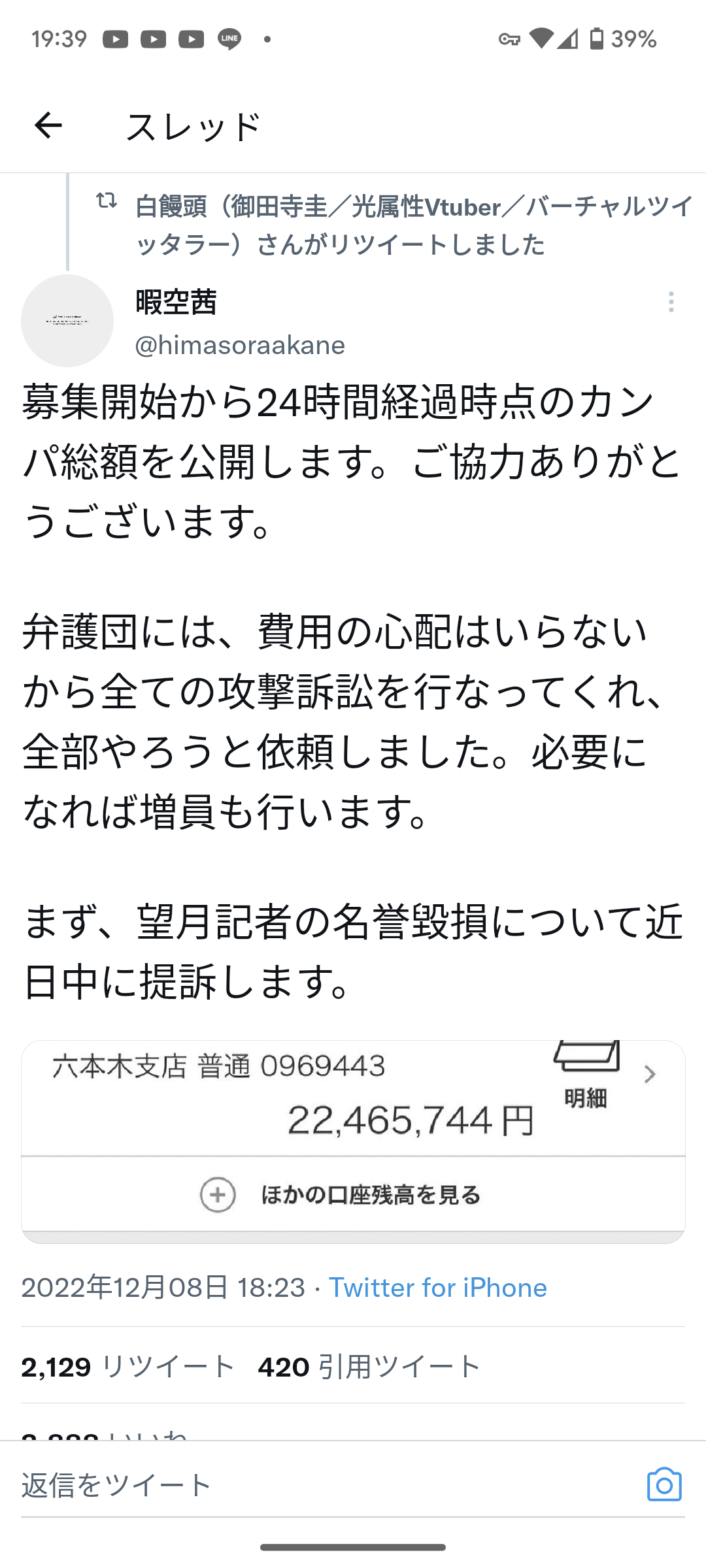The height and width of the screenshot is (1568, 706).
Task: View the 2,129 retweets list
Action: pos(128,1367)
